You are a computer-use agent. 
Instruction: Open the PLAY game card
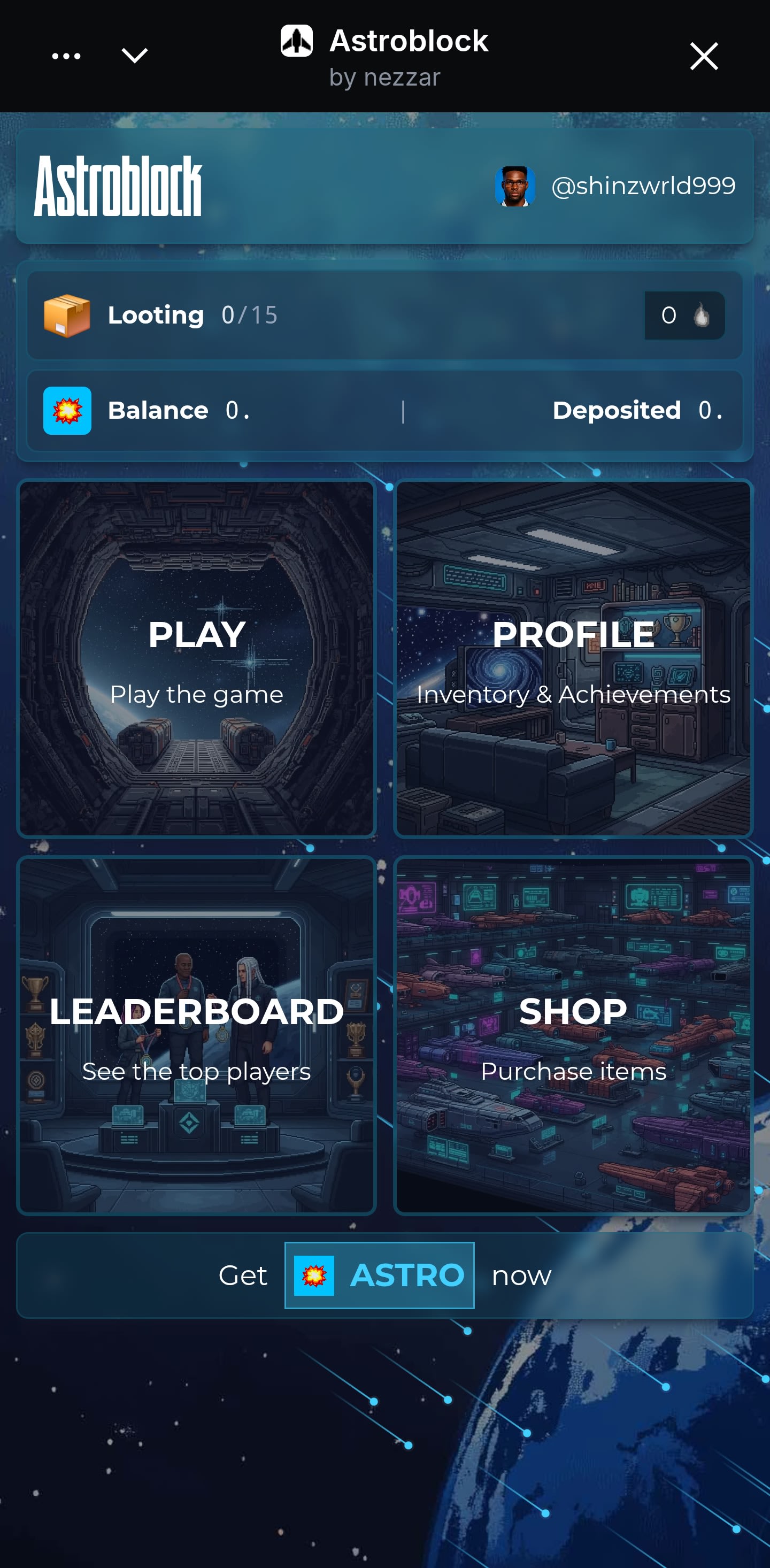pos(197,659)
